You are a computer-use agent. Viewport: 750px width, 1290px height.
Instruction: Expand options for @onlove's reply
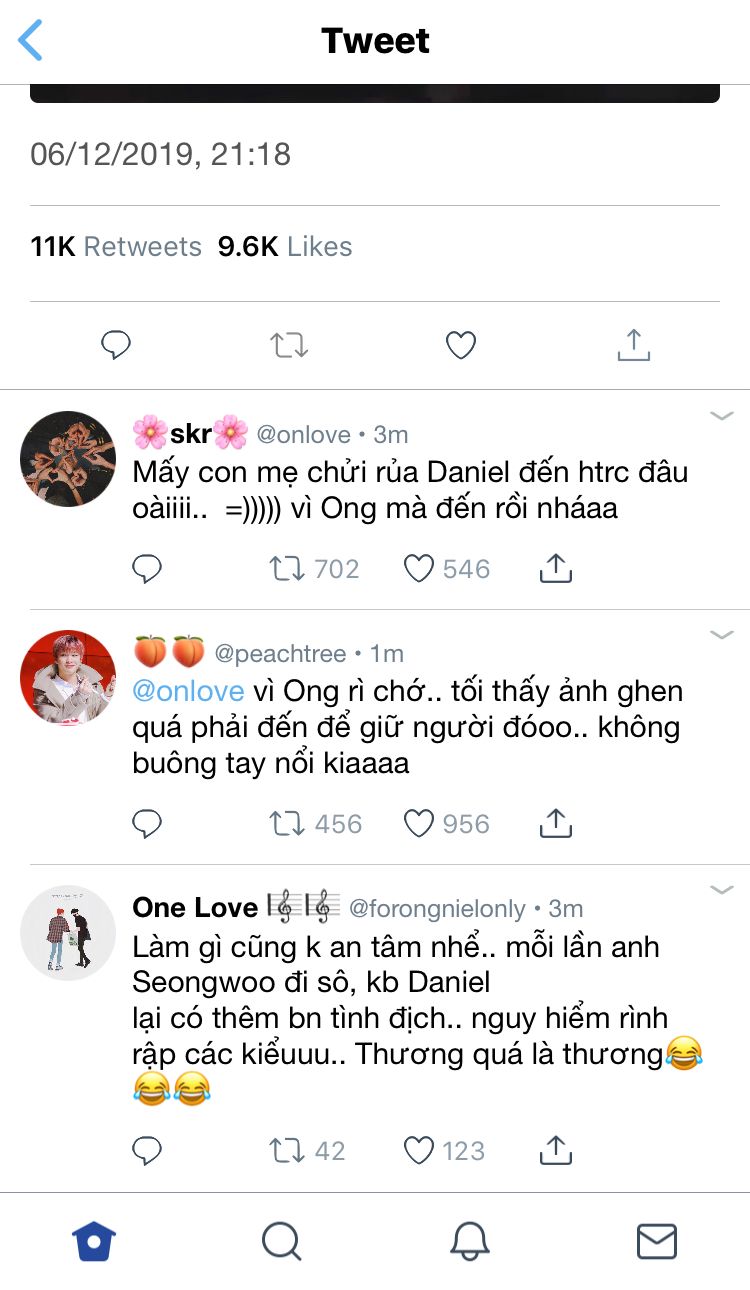coord(721,415)
